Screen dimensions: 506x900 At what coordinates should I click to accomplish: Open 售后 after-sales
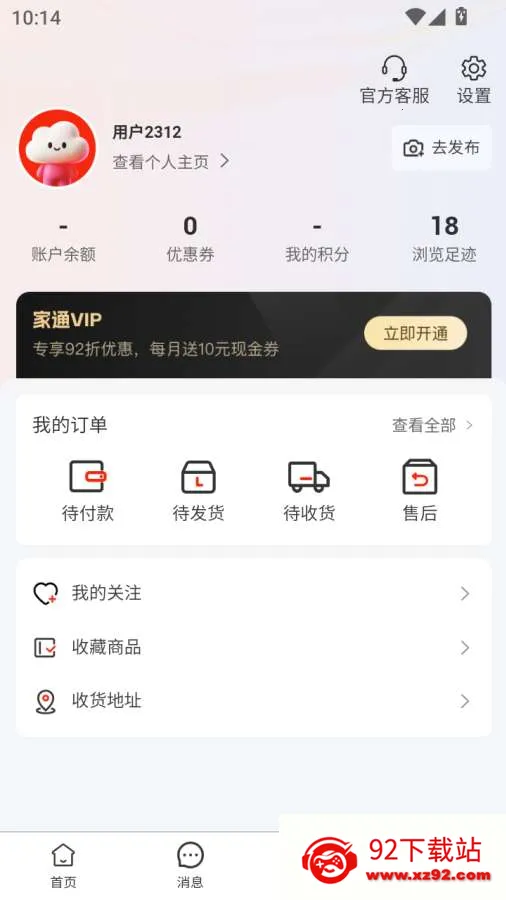point(420,491)
